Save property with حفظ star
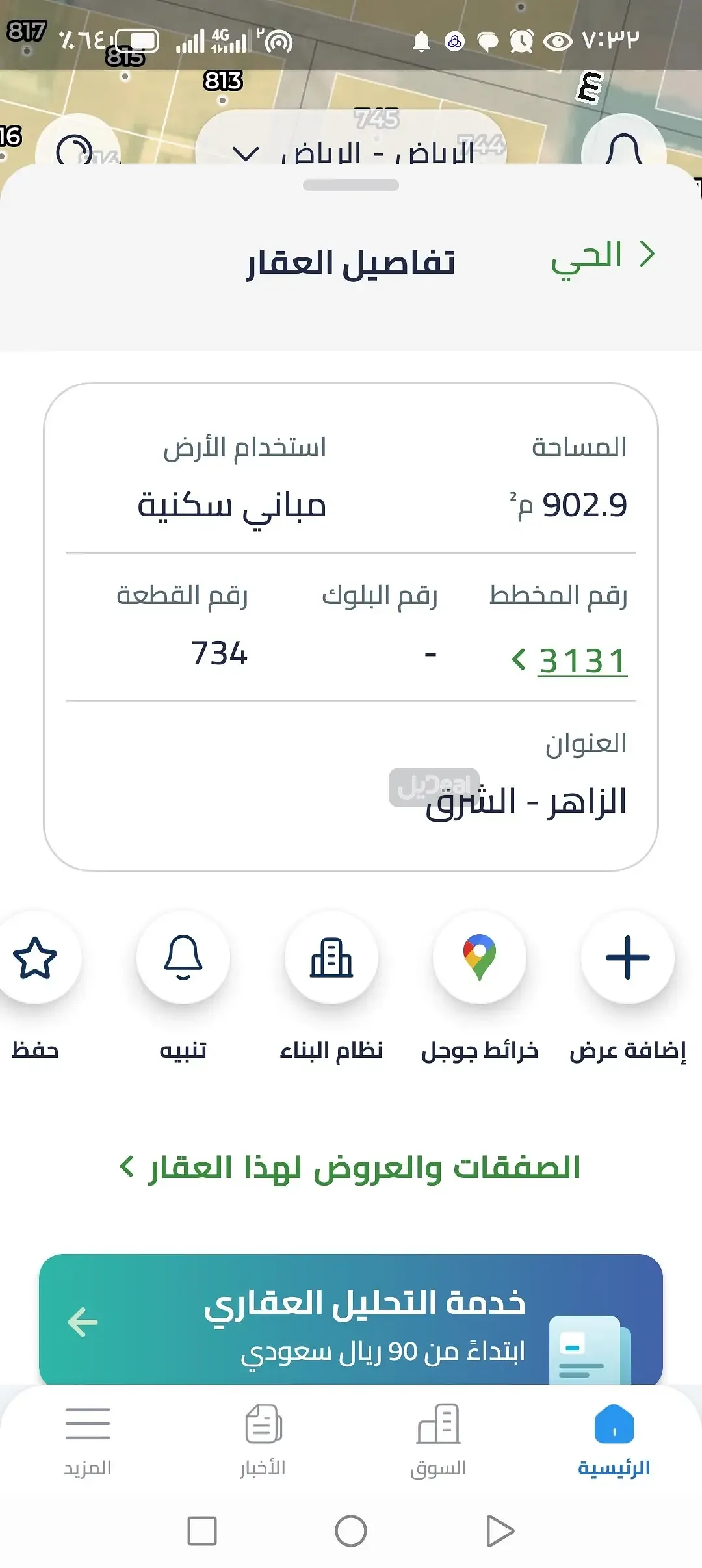Viewport: 702px width, 1568px height. (x=36, y=958)
